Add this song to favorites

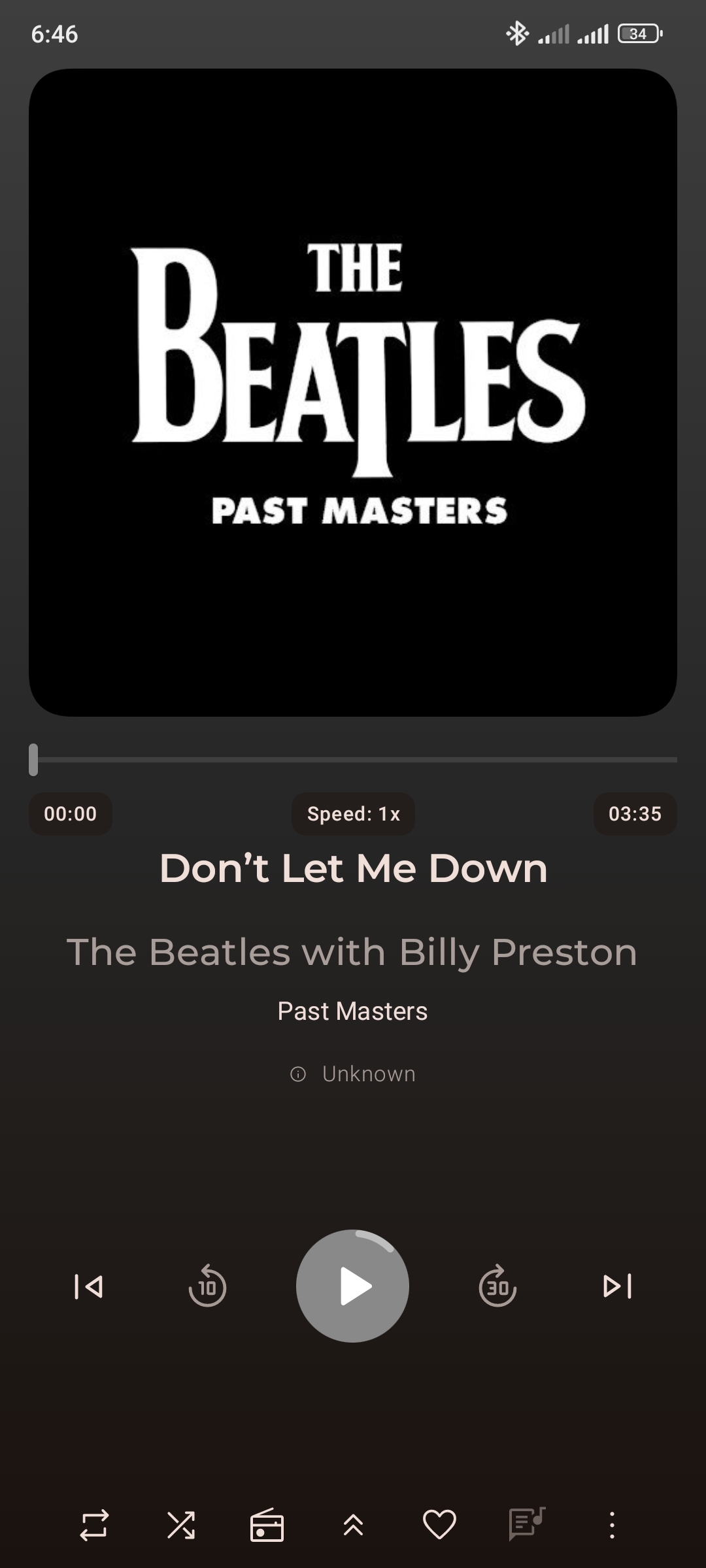pos(439,1526)
